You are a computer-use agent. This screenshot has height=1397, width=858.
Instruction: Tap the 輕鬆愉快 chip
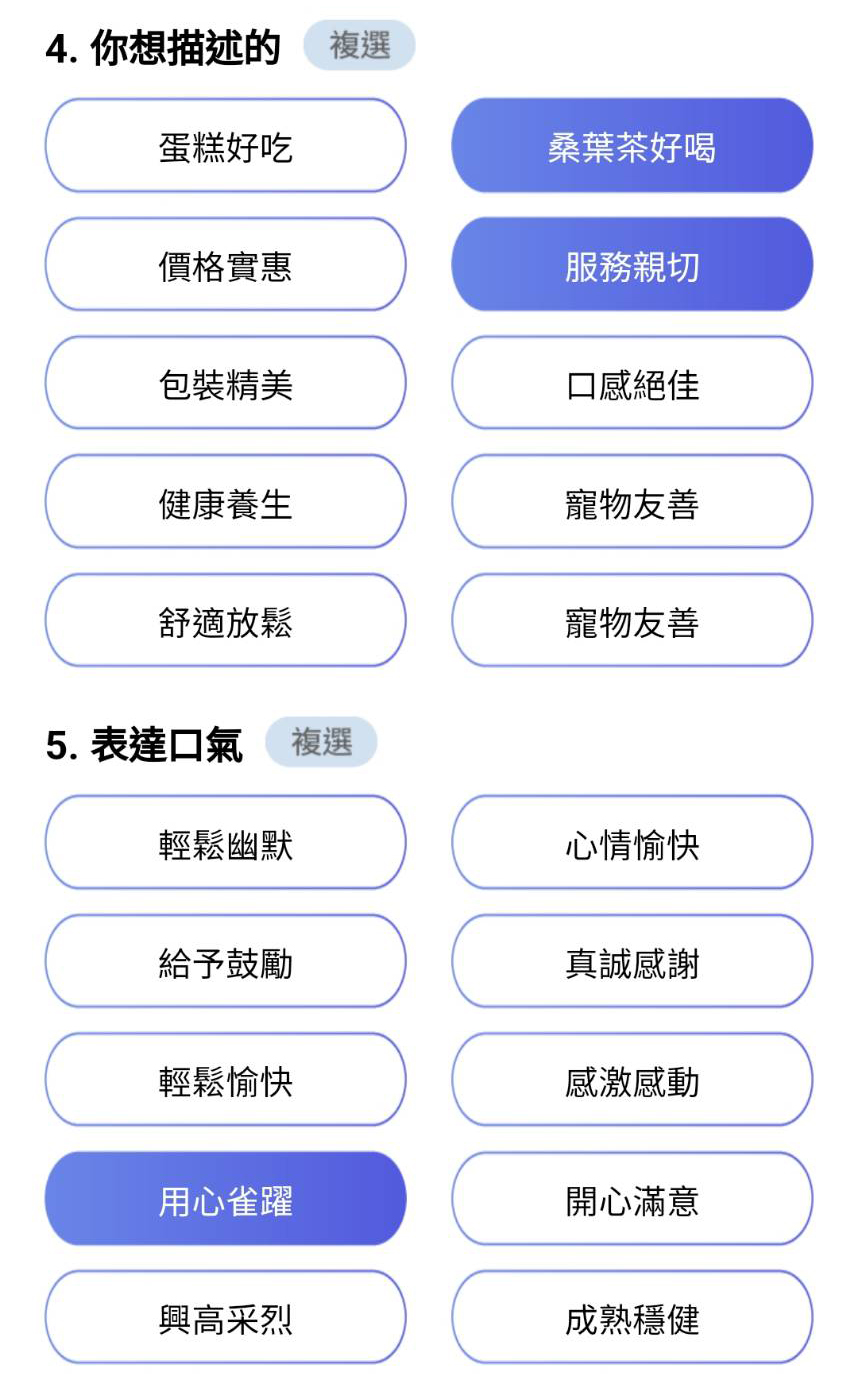click(226, 1081)
